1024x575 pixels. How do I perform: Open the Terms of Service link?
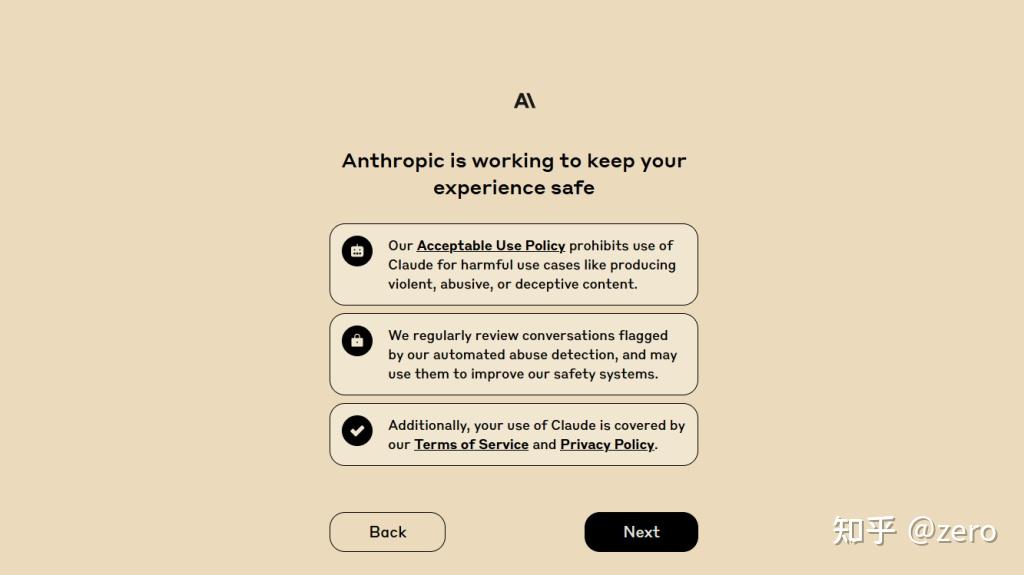coord(471,445)
